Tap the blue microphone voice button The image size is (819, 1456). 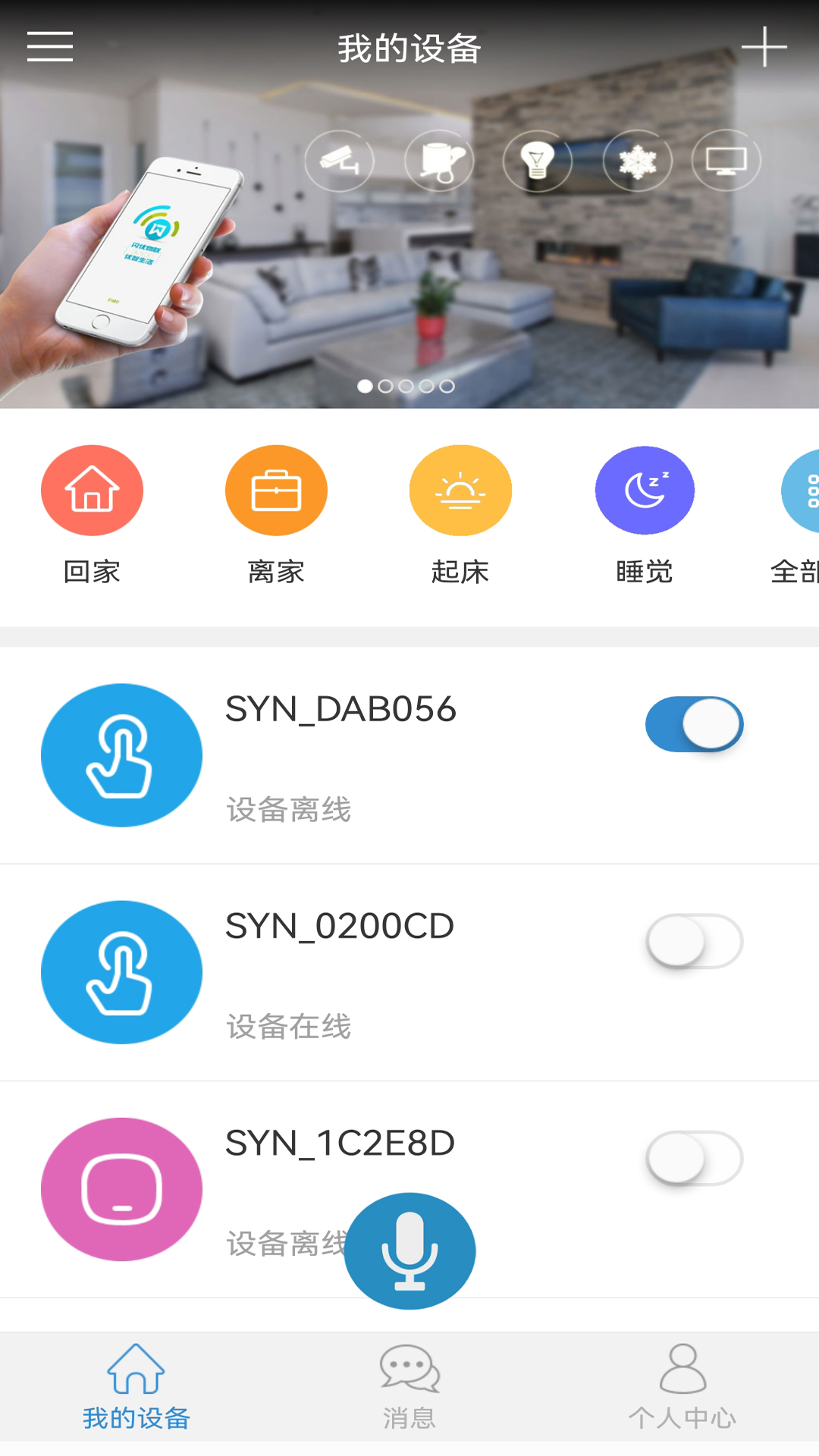click(409, 1250)
